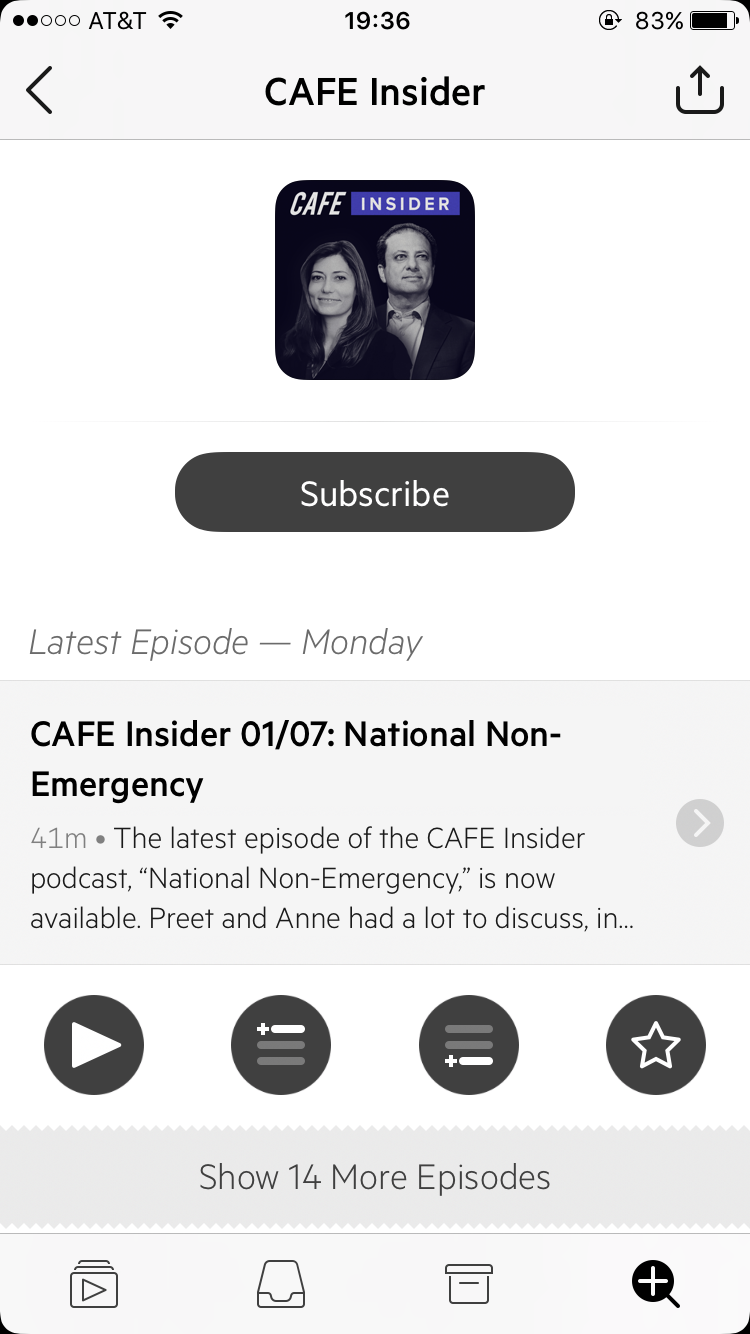The image size is (750, 1334).
Task: Show 14 More Episodes
Action: (x=375, y=1177)
